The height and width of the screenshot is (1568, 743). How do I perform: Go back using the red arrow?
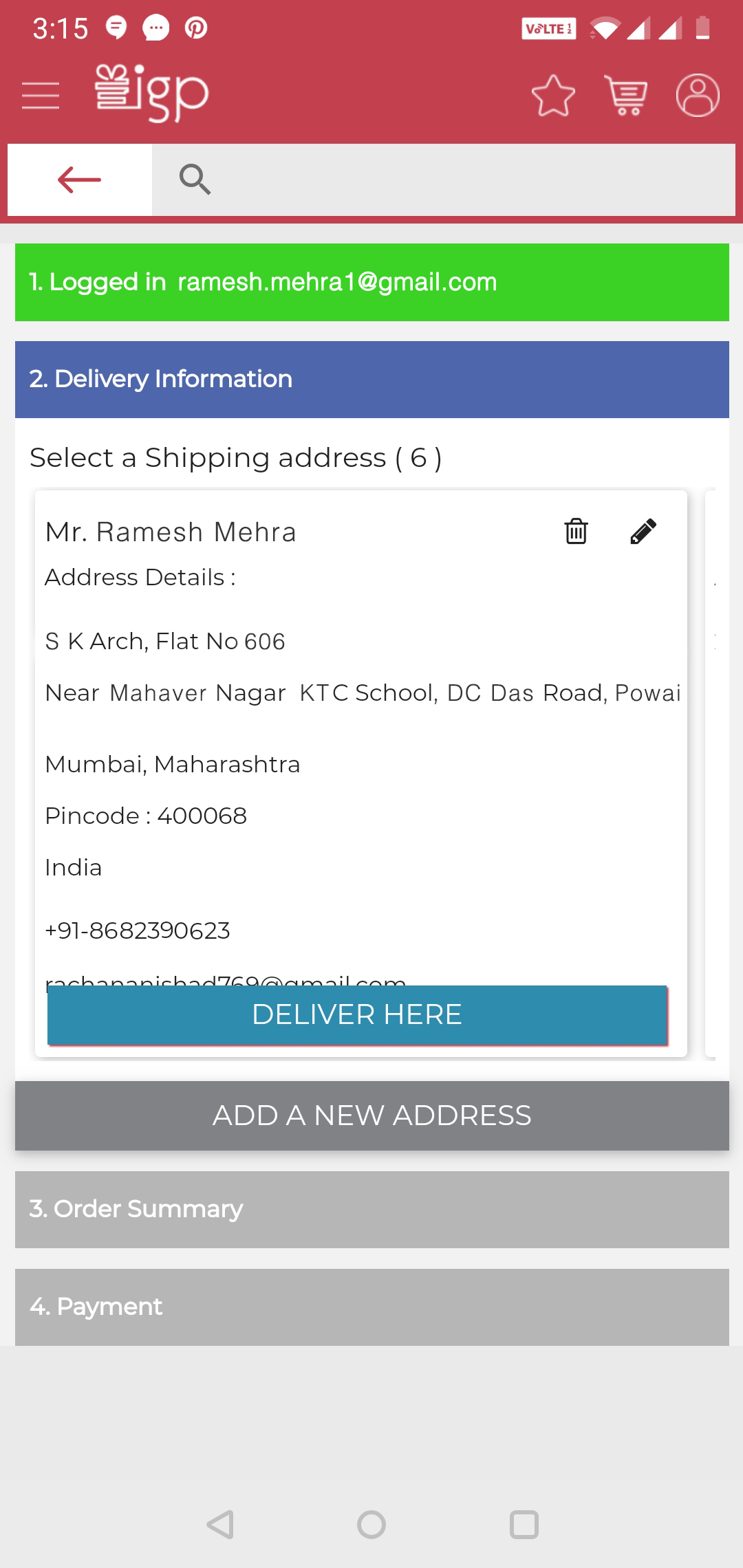coord(80,180)
